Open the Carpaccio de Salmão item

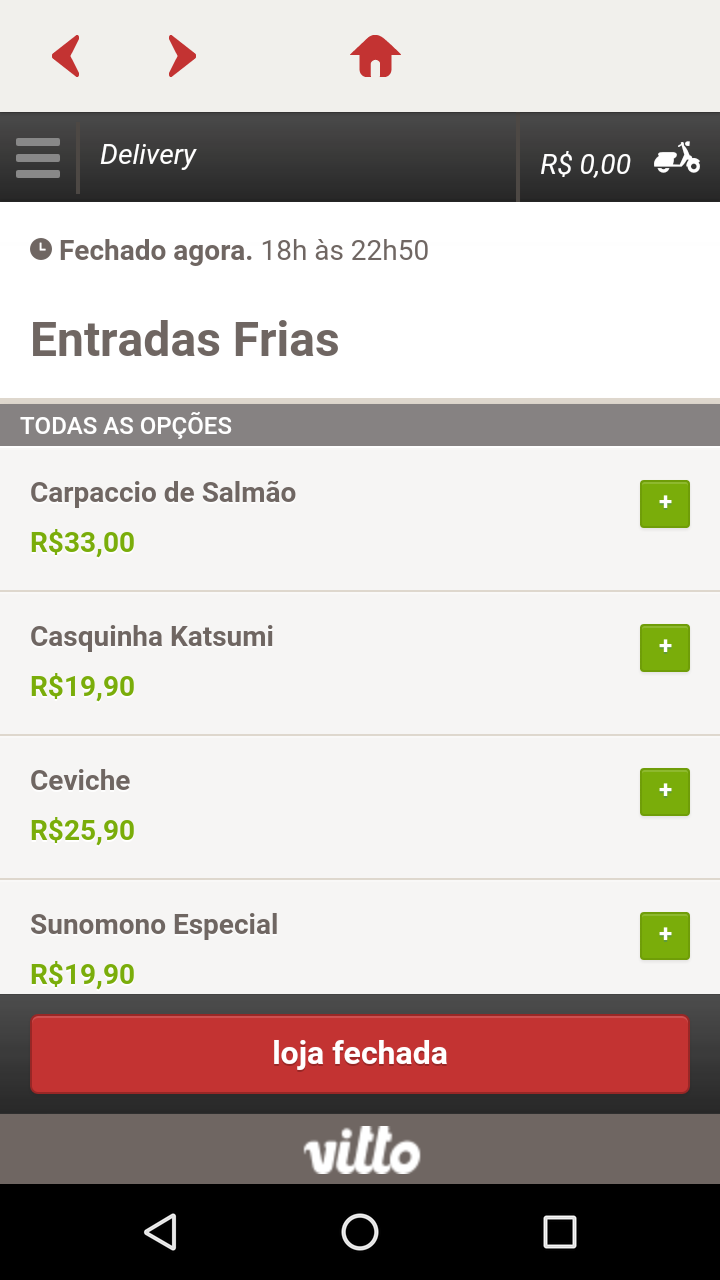(163, 493)
